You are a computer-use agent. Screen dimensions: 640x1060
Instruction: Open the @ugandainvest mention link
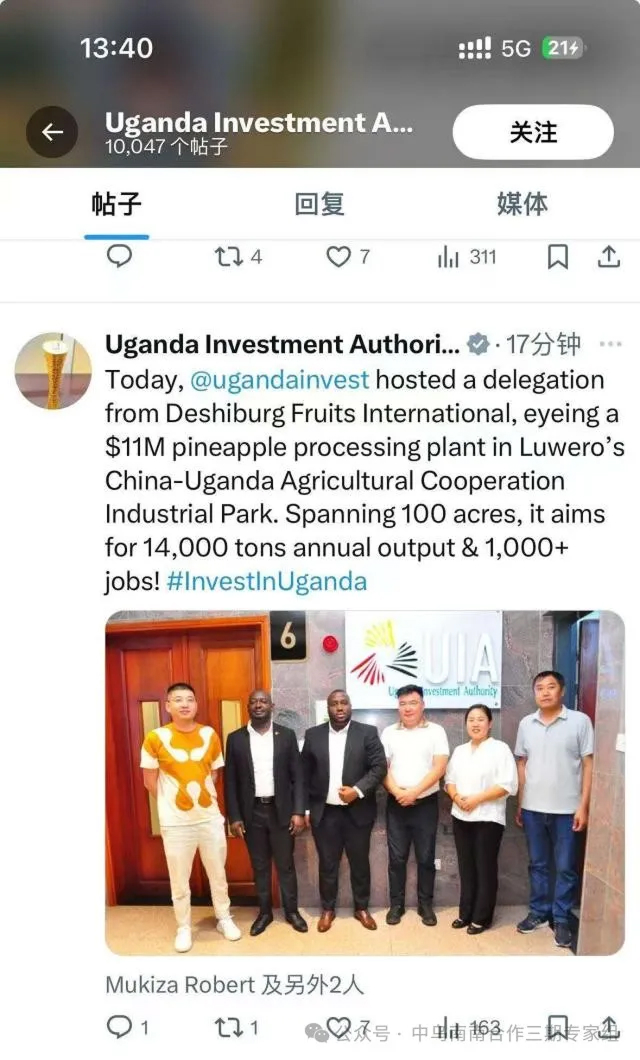(x=280, y=380)
